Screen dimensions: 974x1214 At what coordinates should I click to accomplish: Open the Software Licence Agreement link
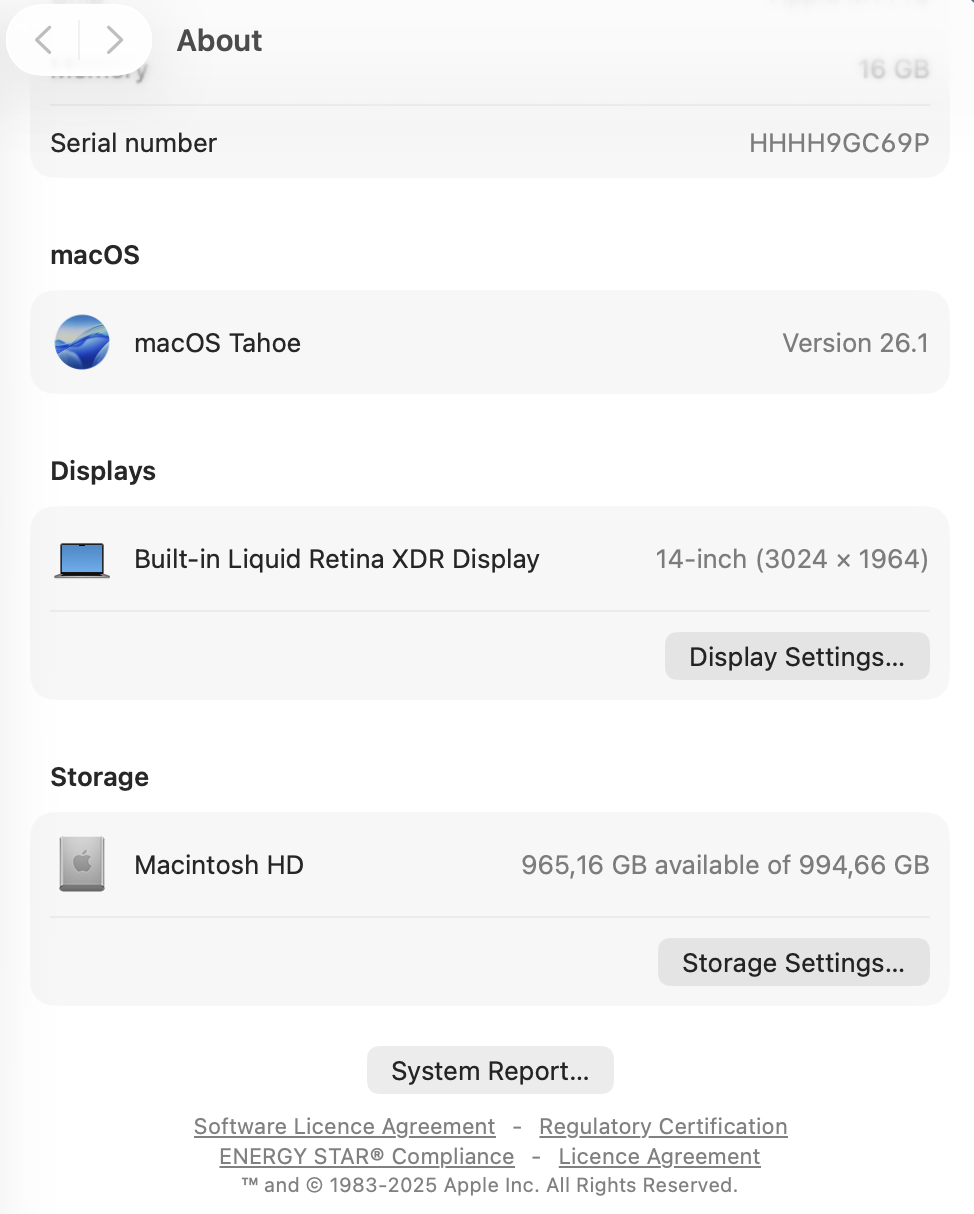pyautogui.click(x=344, y=1127)
